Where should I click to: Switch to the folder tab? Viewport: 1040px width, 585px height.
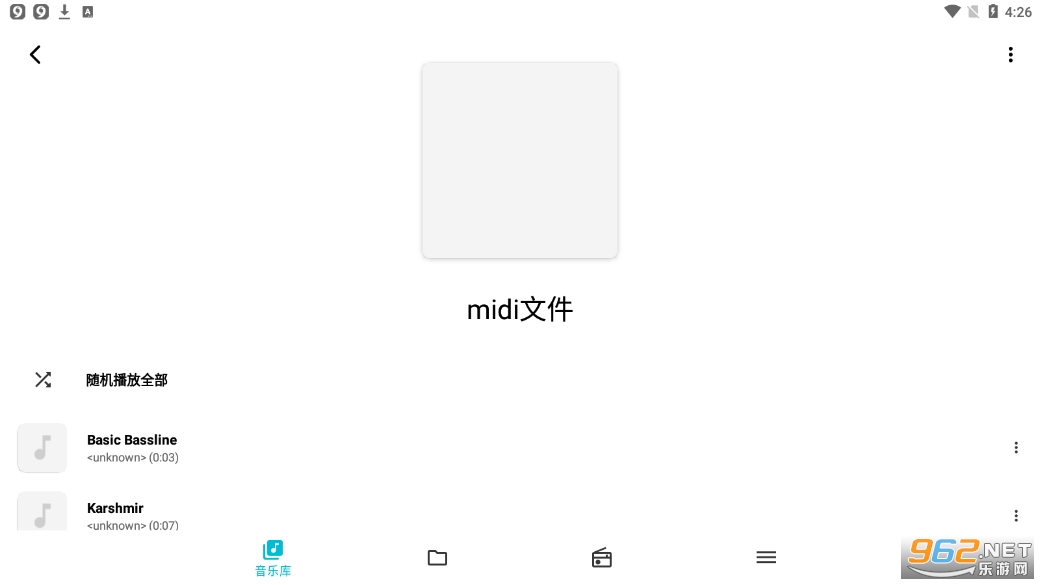(437, 558)
